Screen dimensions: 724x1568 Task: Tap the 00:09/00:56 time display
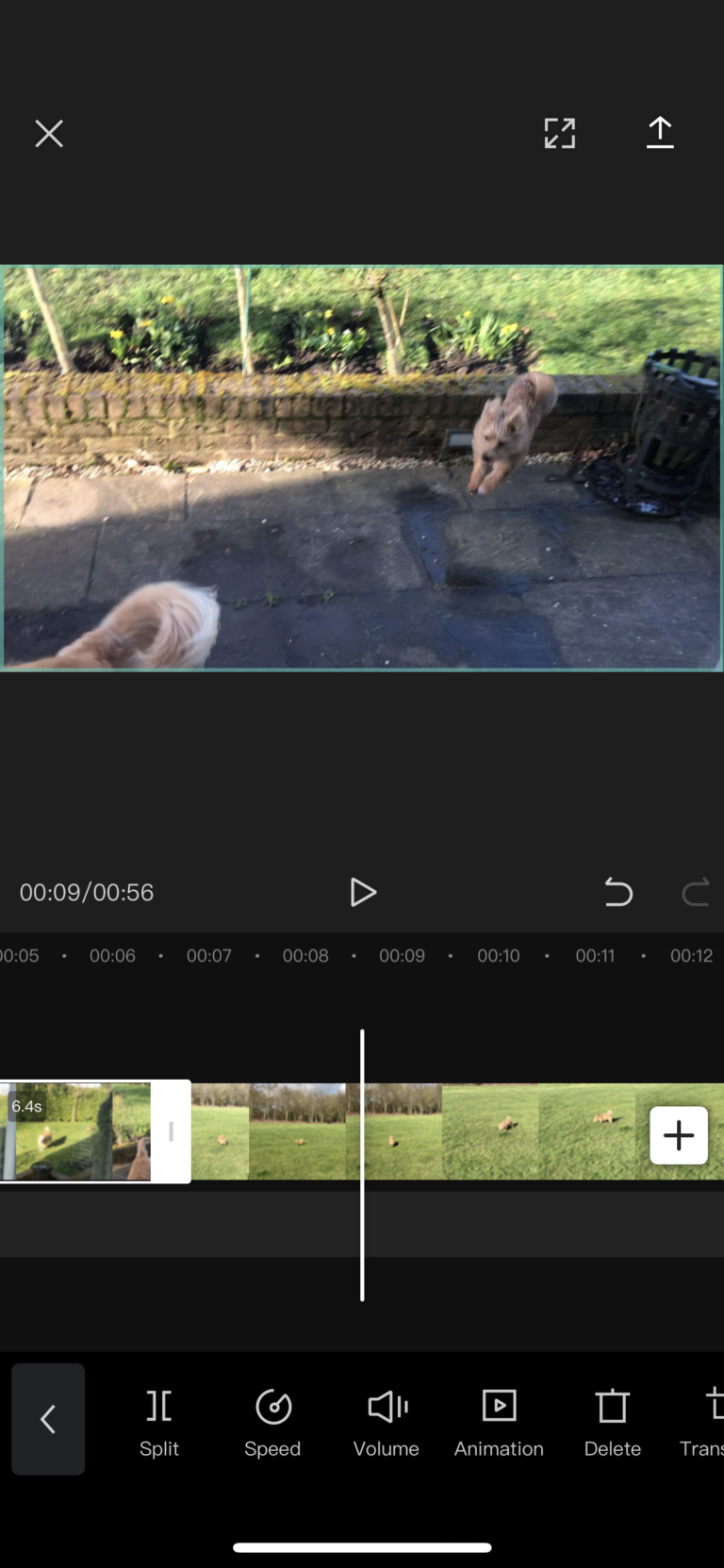pos(86,892)
